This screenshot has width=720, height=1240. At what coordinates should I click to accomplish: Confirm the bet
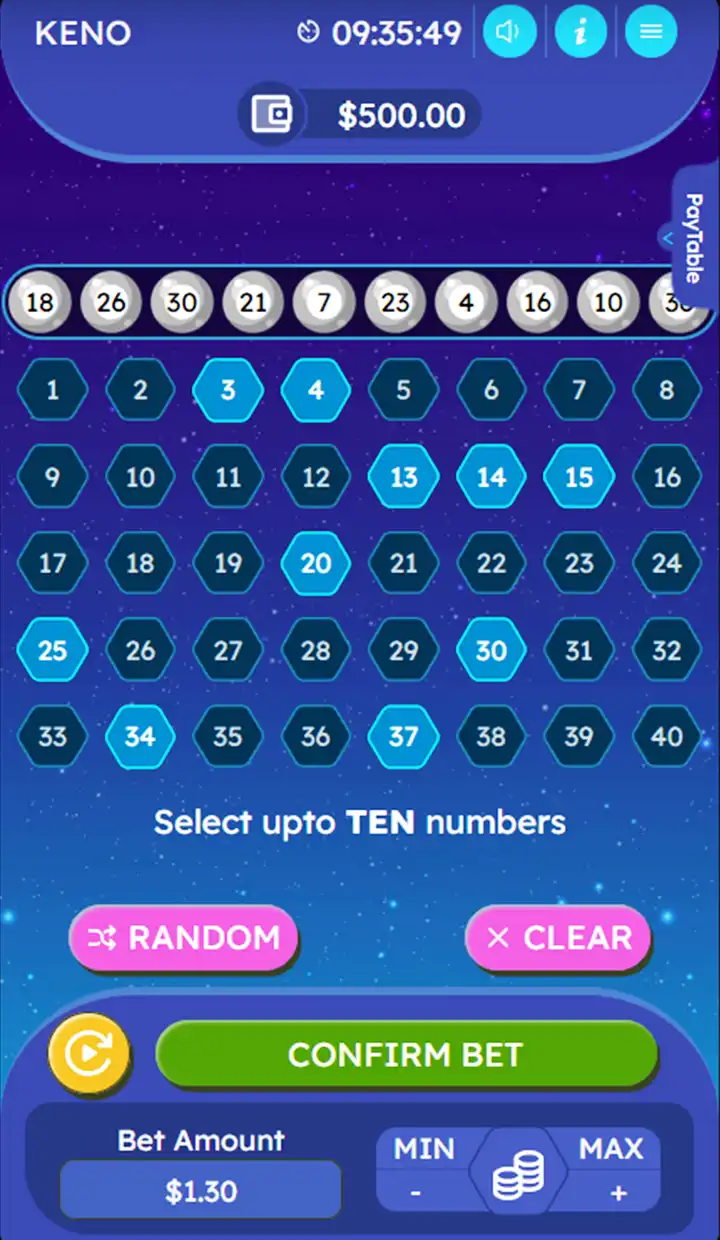pyautogui.click(x=406, y=1054)
